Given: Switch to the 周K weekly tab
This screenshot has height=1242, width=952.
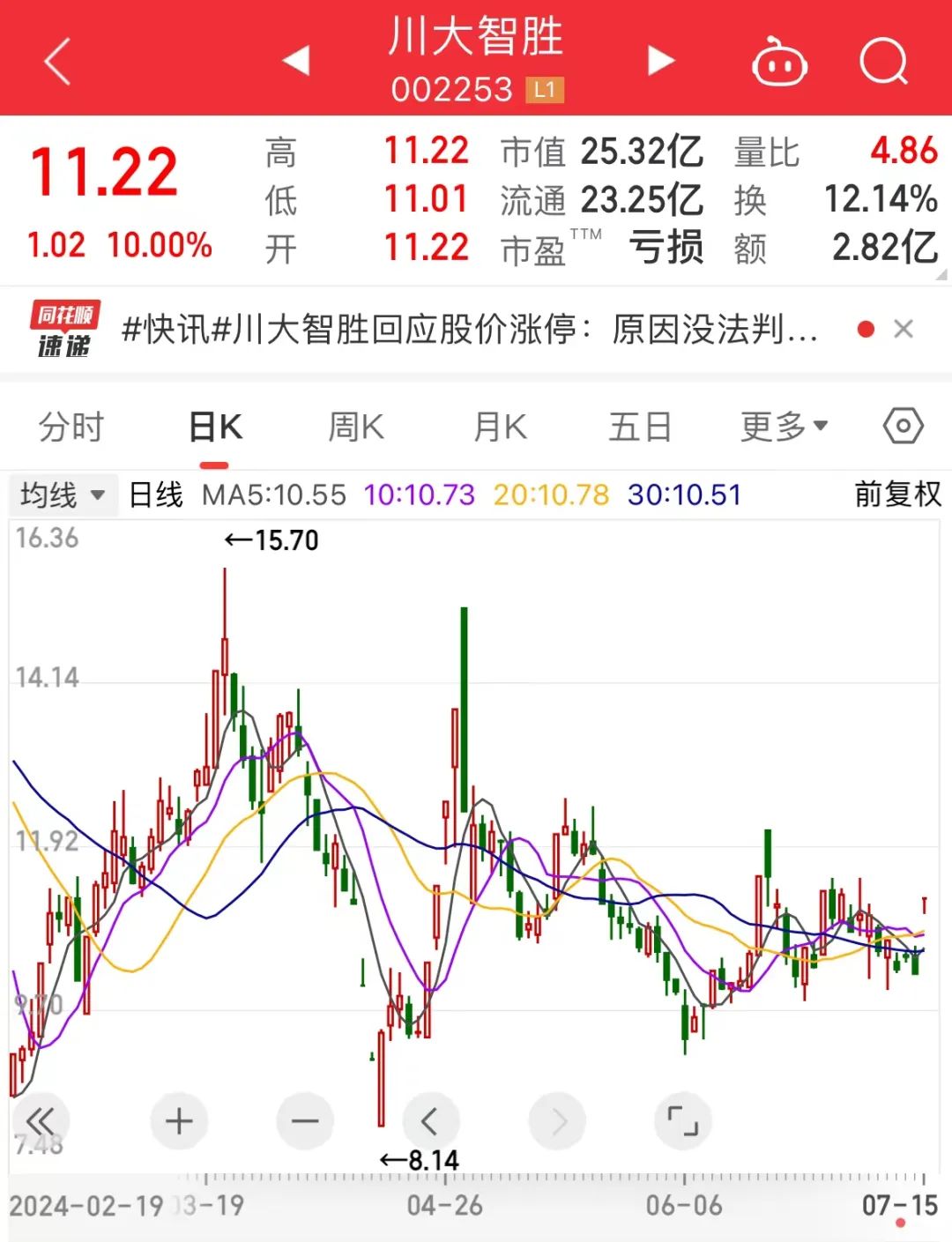Looking at the screenshot, I should click(x=354, y=426).
